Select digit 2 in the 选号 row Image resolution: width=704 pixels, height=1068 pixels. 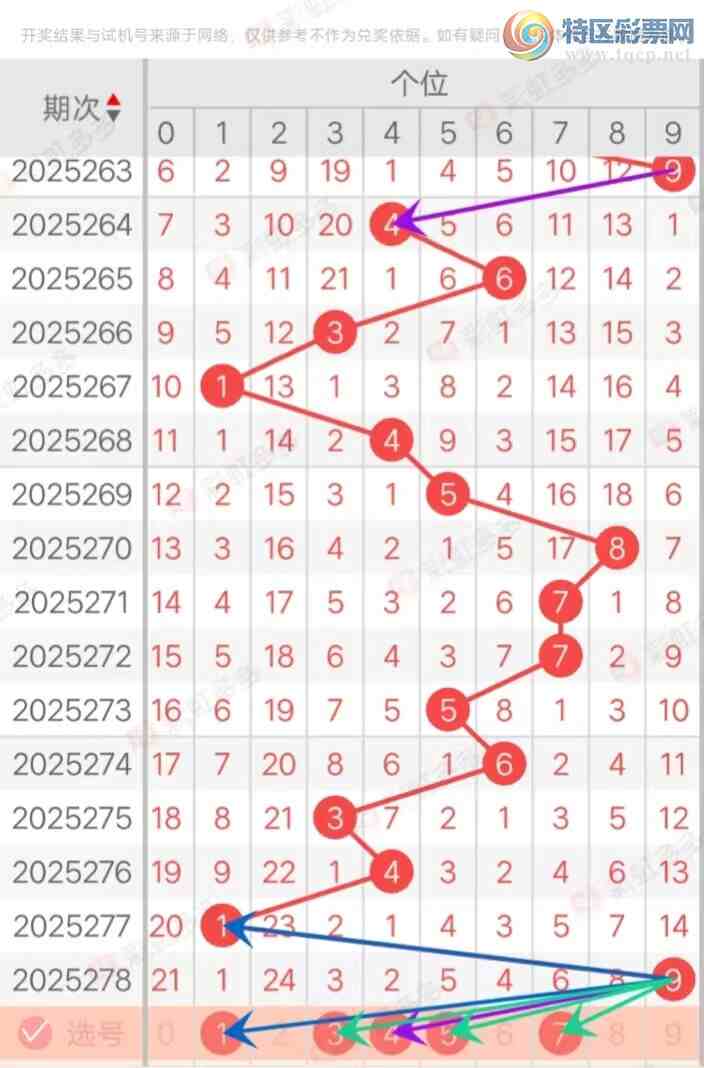(x=279, y=1034)
